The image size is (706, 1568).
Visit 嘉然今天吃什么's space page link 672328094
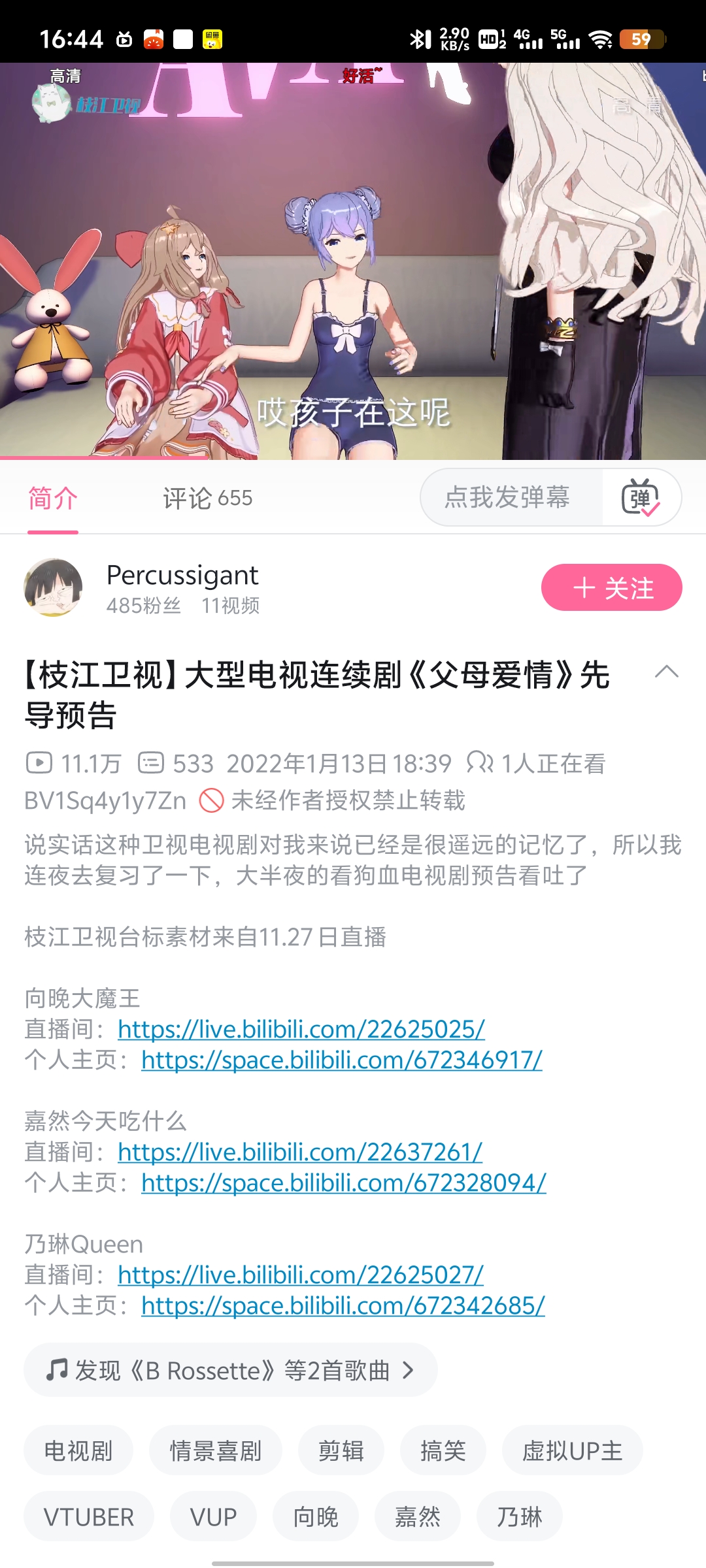point(344,1183)
